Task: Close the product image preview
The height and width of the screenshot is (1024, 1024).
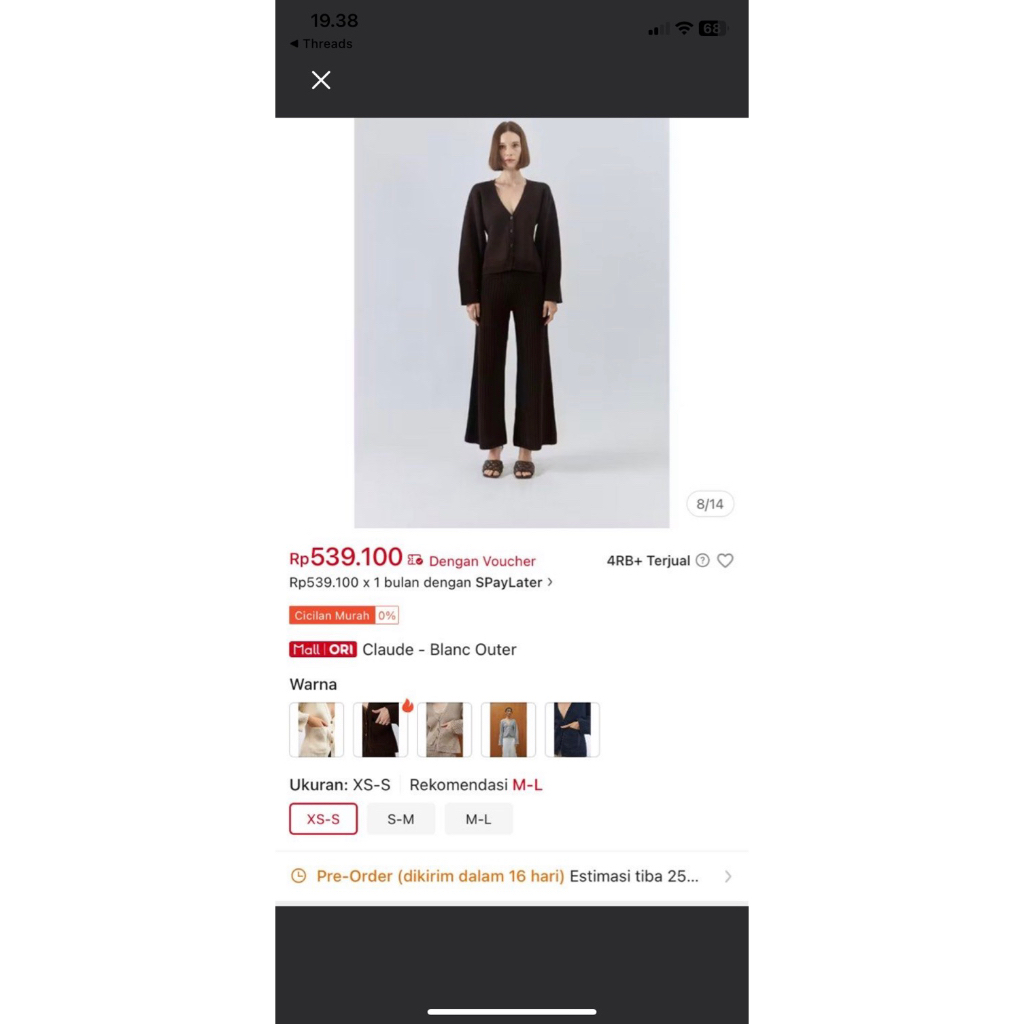Action: click(x=321, y=80)
